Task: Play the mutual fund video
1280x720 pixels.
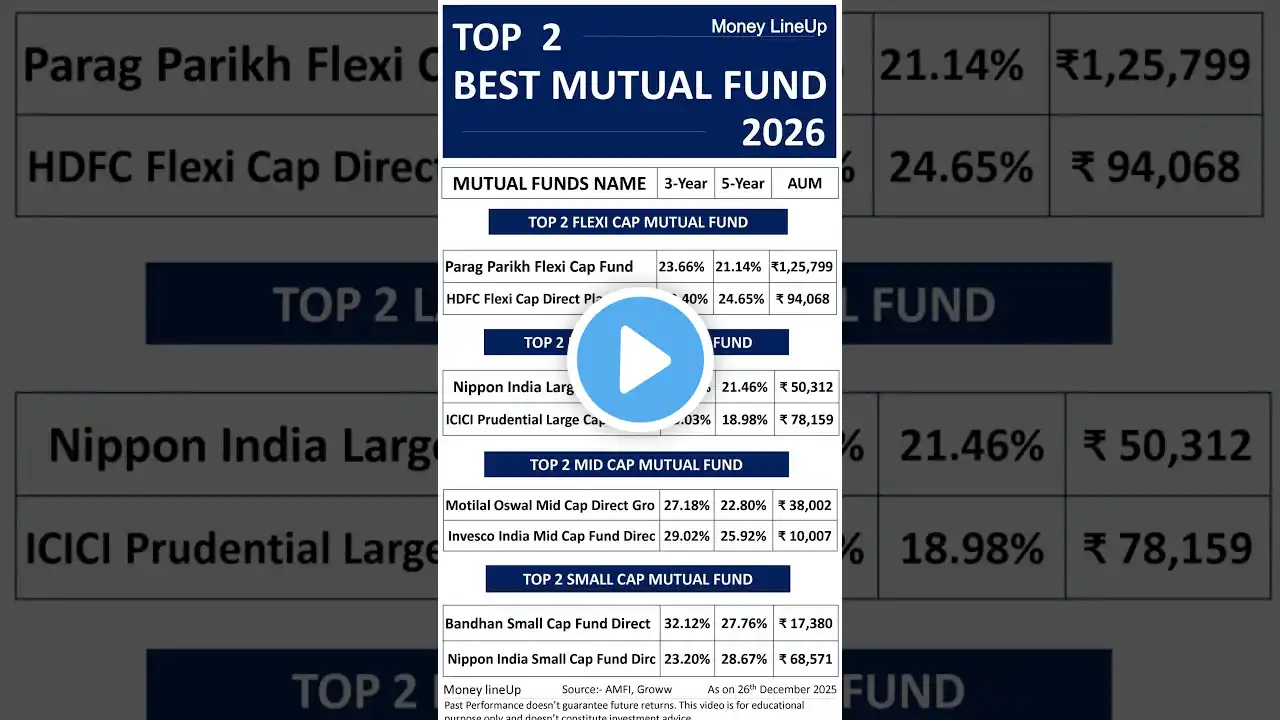Action: (640, 360)
